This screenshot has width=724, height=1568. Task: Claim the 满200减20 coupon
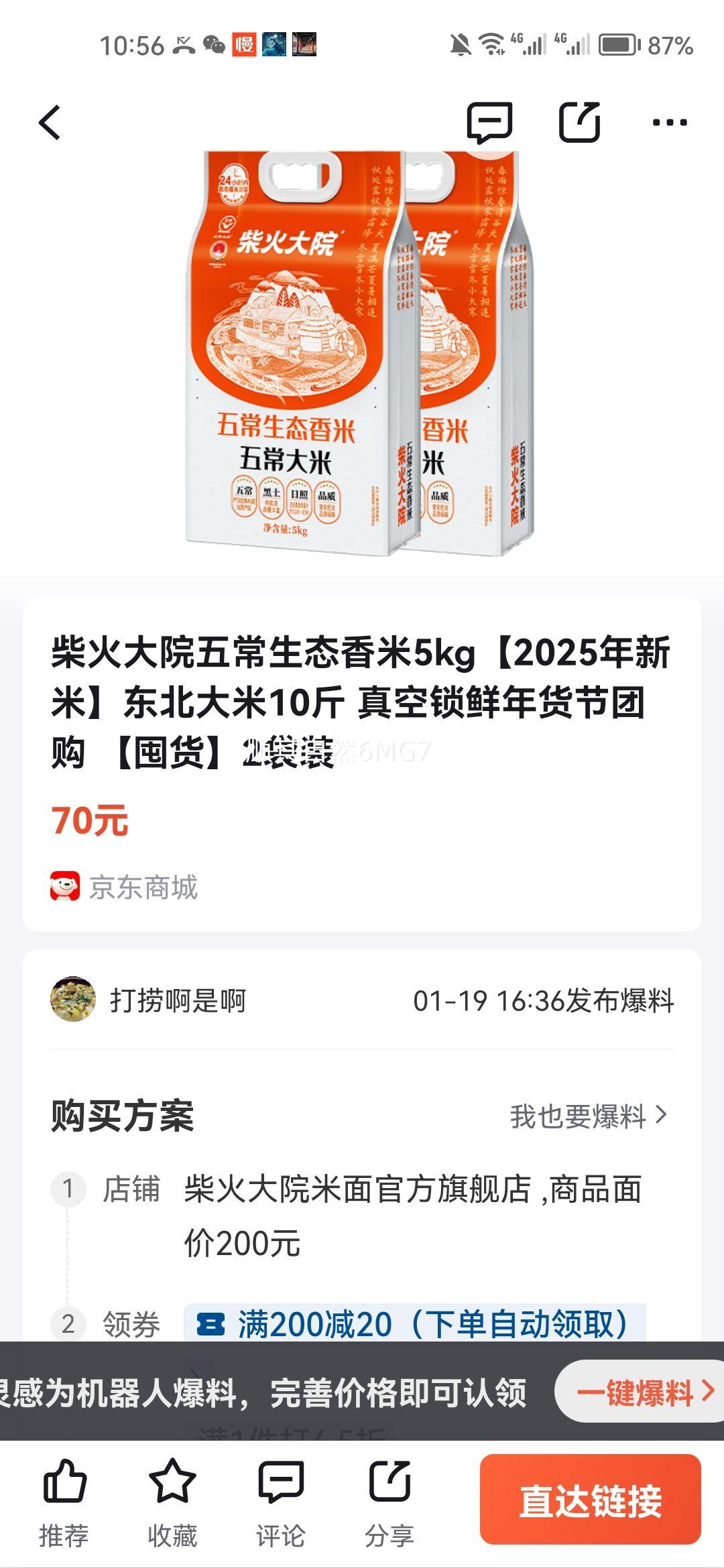tap(414, 1324)
